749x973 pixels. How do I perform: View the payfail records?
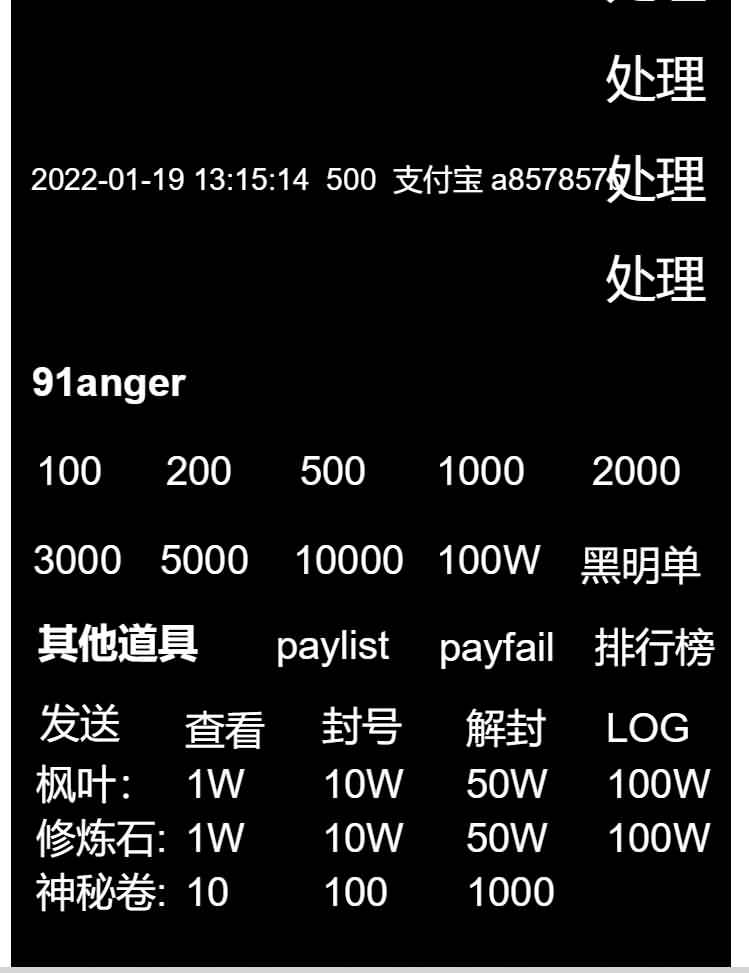[x=496, y=648]
